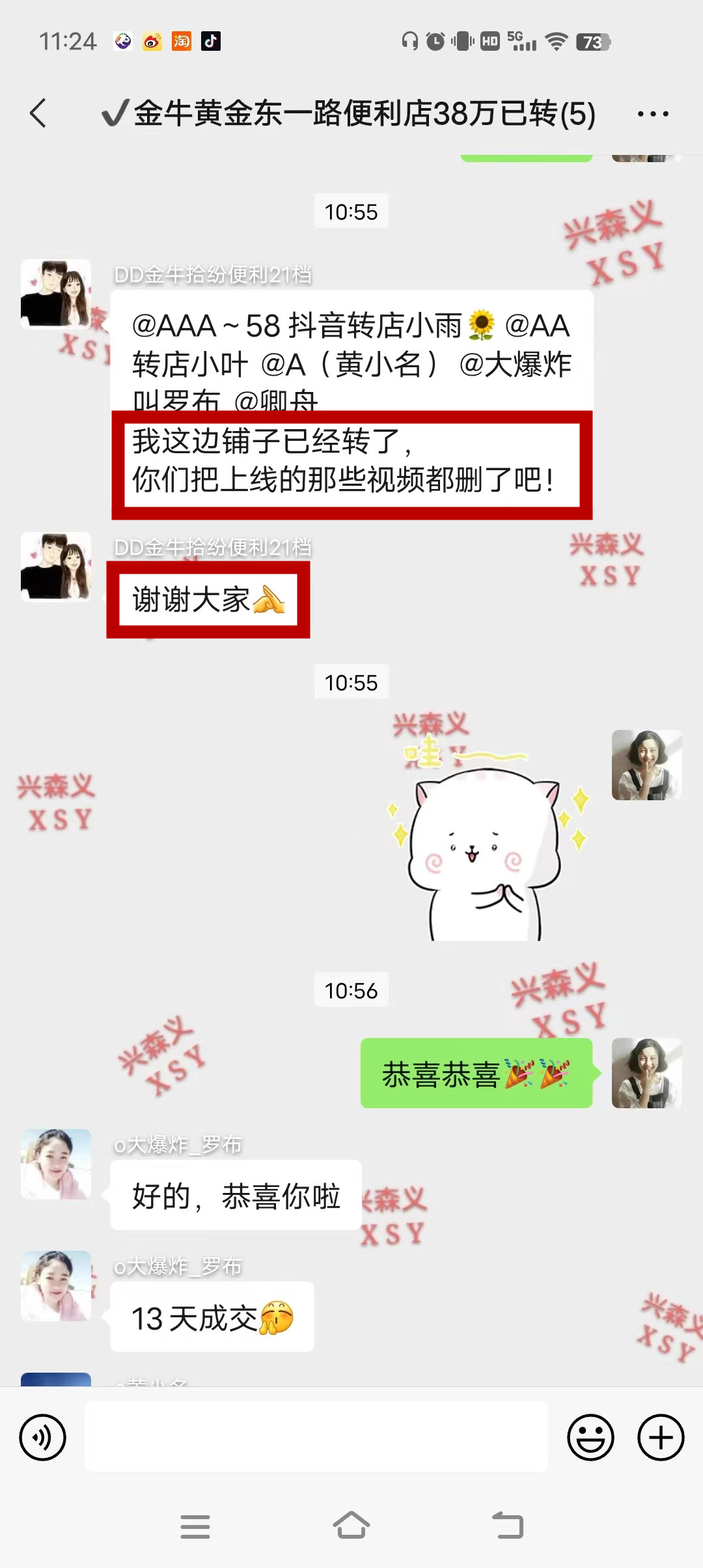The width and height of the screenshot is (703, 1568).
Task: Open own avatar beside 恭喜恭喜 message
Action: point(646,1072)
